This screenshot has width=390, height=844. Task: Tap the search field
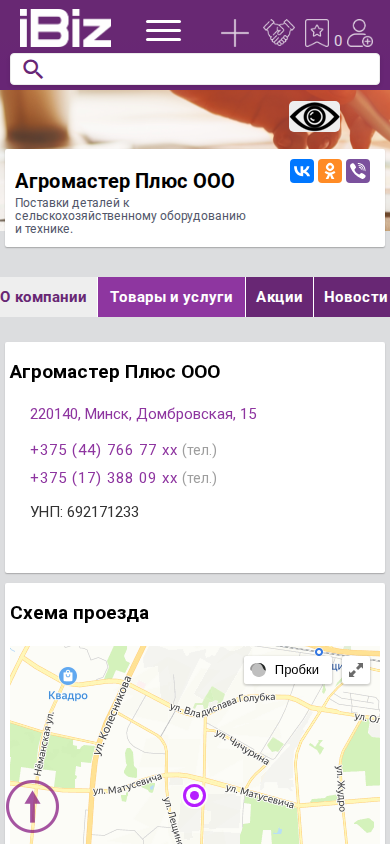click(195, 69)
